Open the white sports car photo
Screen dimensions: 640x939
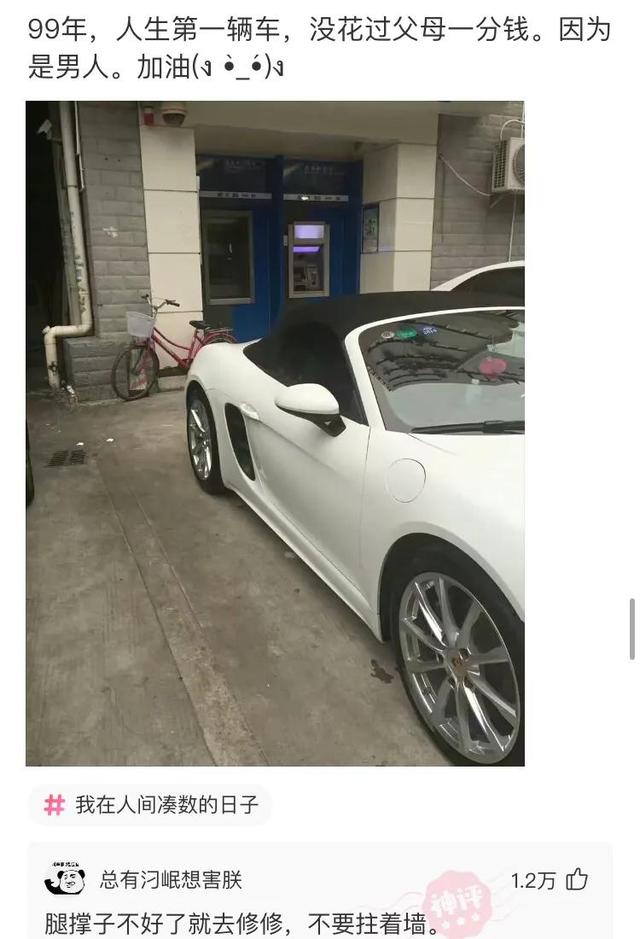[x=275, y=433]
